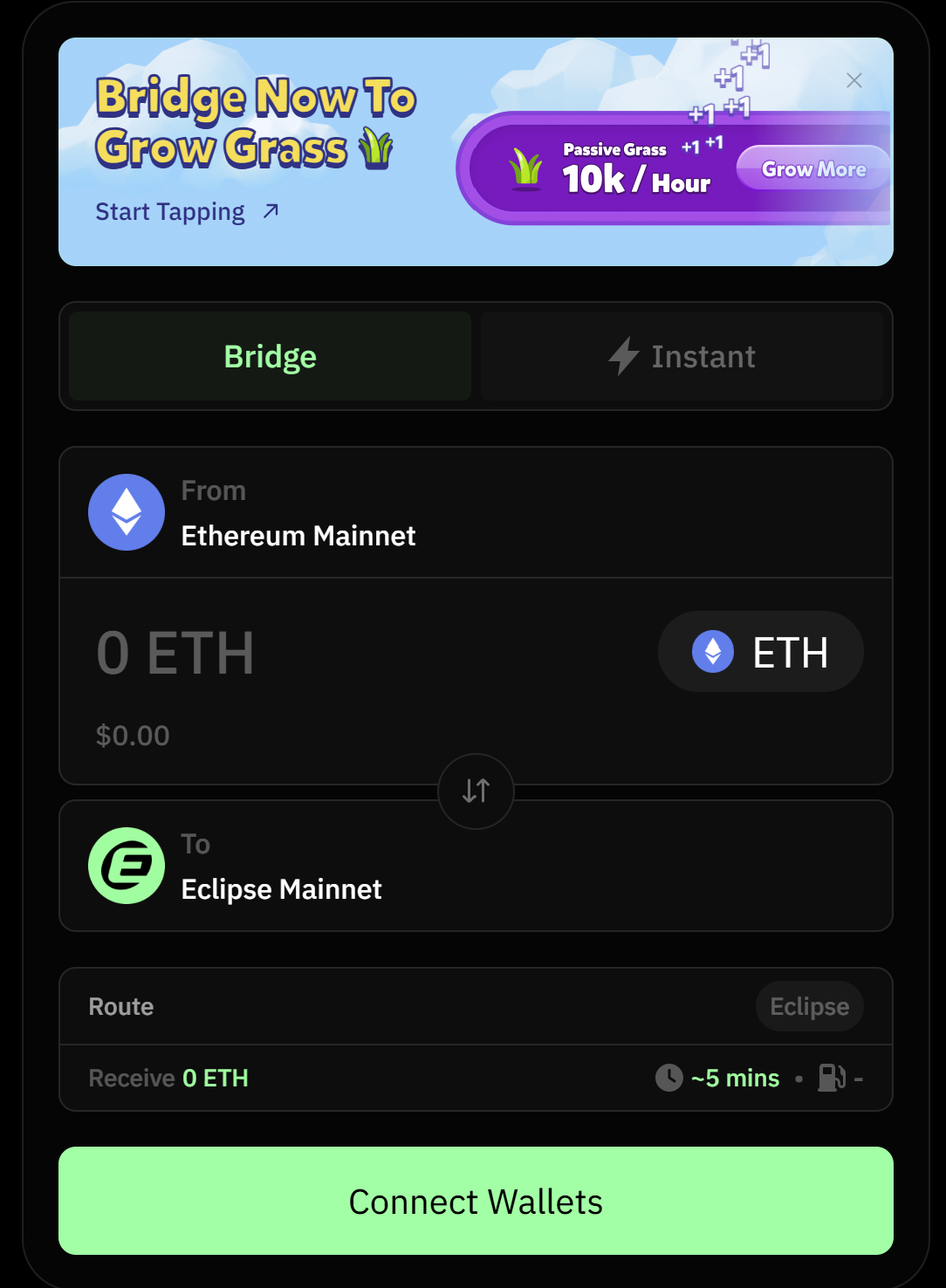The width and height of the screenshot is (946, 1288).
Task: Switch to the Instant tab
Action: pyautogui.click(x=682, y=357)
